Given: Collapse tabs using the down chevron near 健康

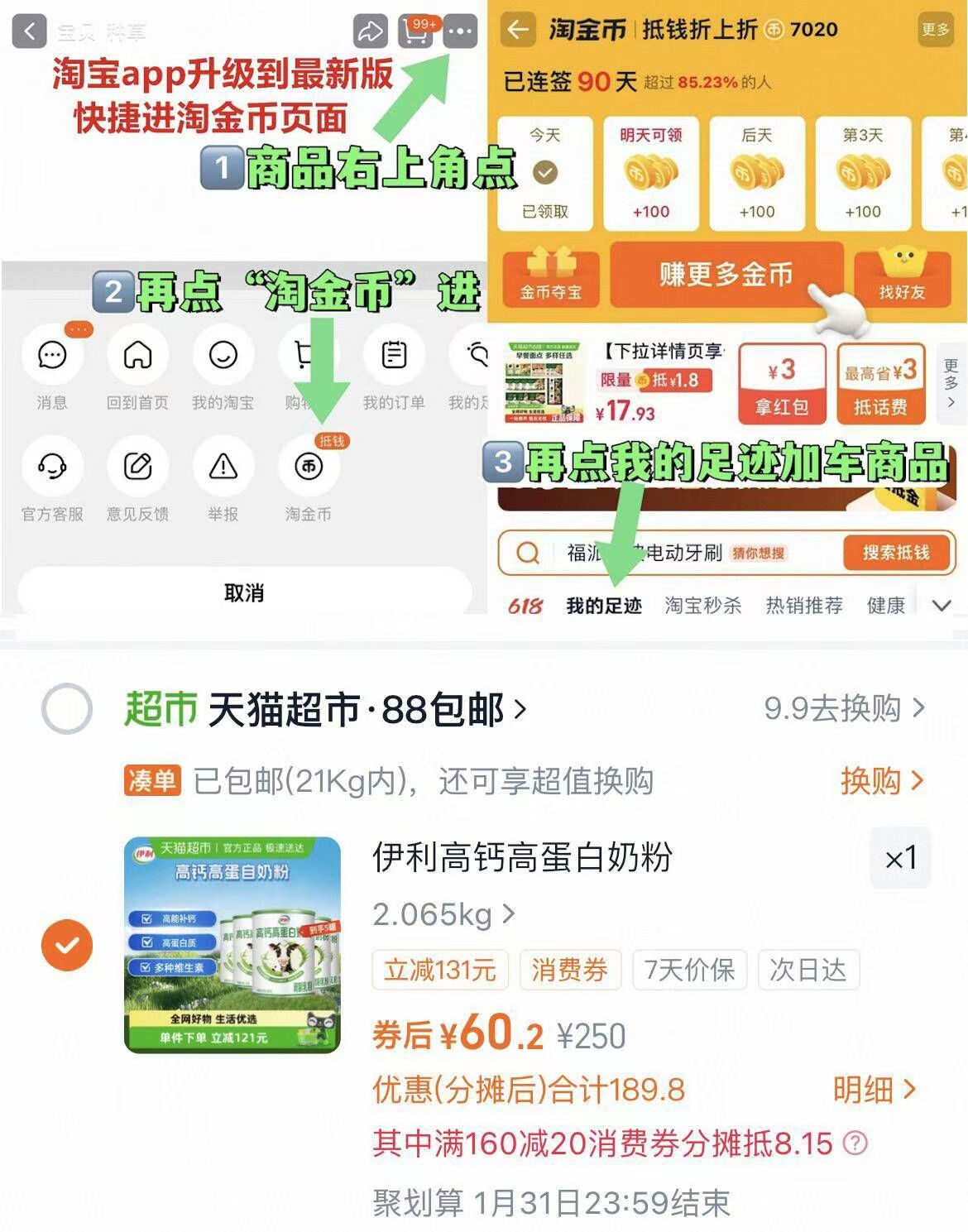Looking at the screenshot, I should (941, 605).
